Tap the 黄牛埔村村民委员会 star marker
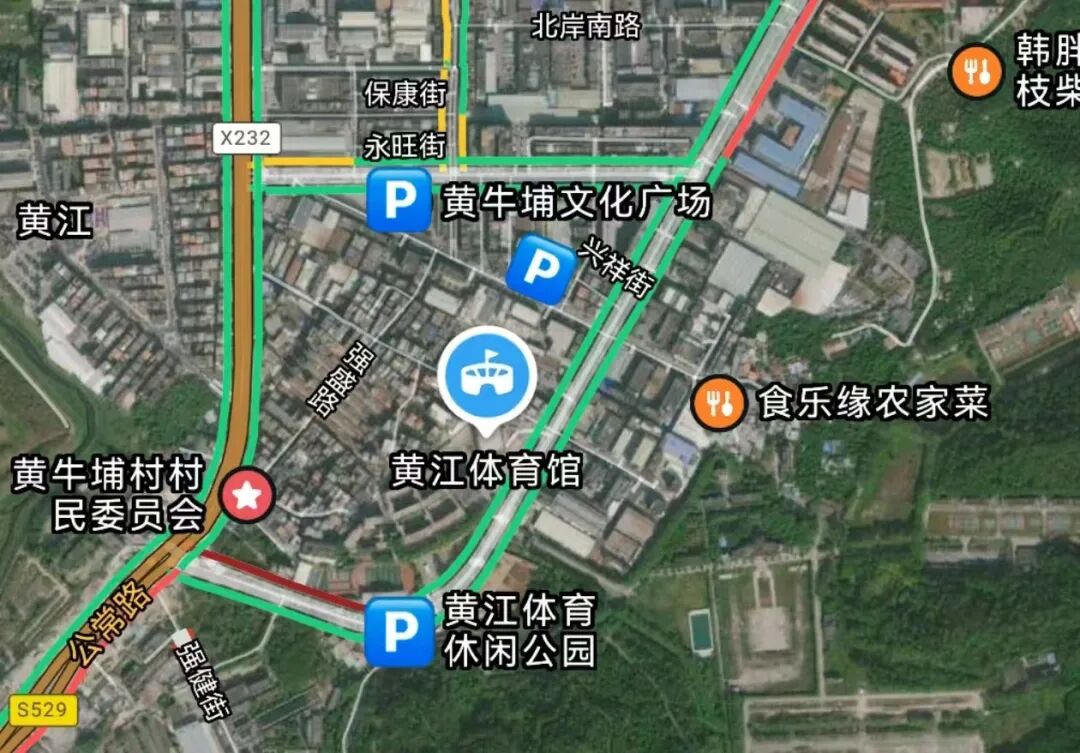The width and height of the screenshot is (1080, 753). coord(247,495)
